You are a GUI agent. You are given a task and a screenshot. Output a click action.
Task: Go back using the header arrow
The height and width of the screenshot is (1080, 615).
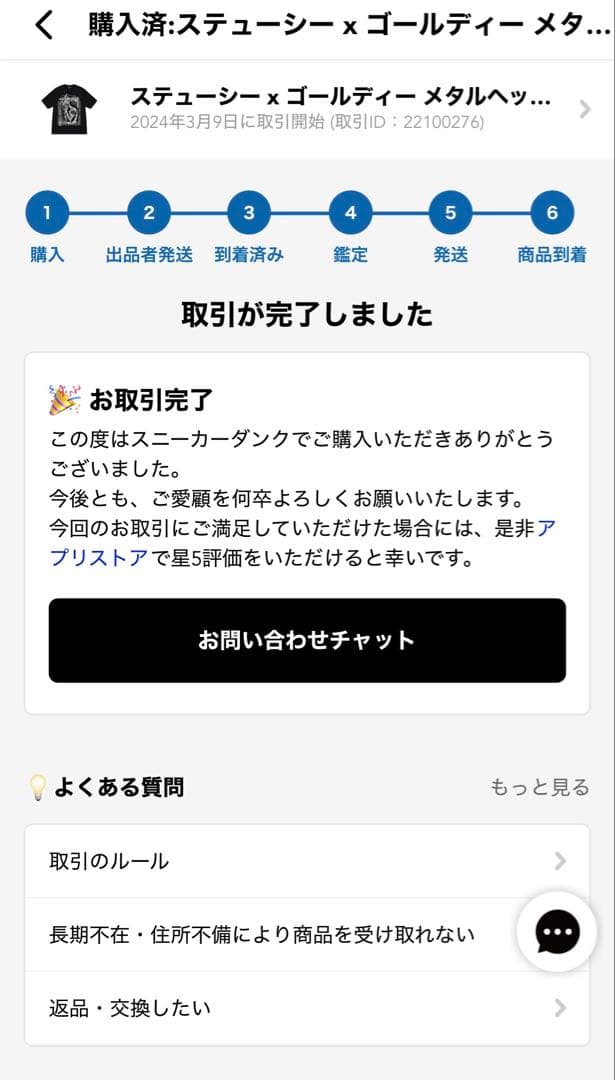[44, 26]
